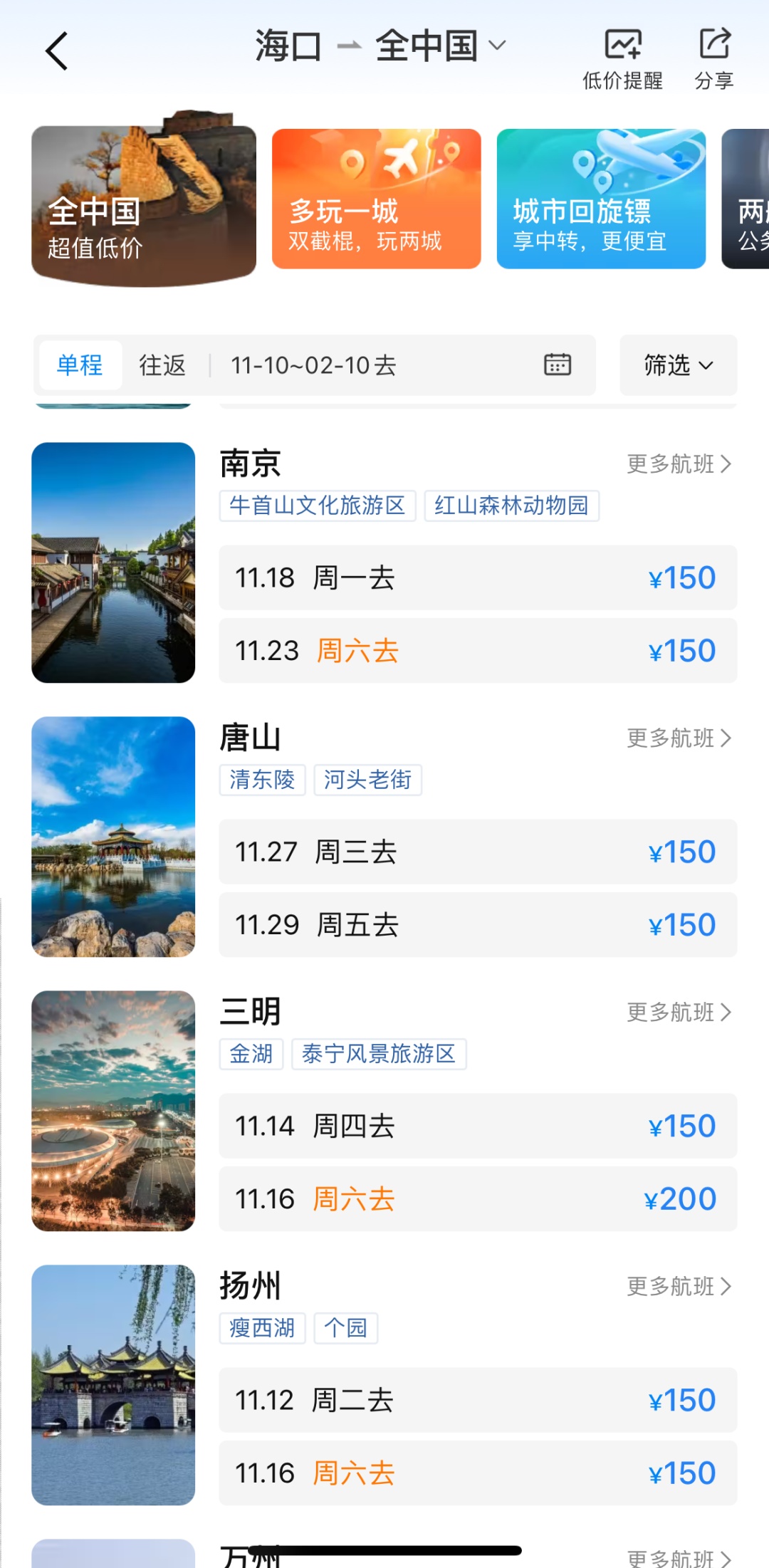769x1568 pixels.
Task: Open the calendar date range picker
Action: (557, 365)
